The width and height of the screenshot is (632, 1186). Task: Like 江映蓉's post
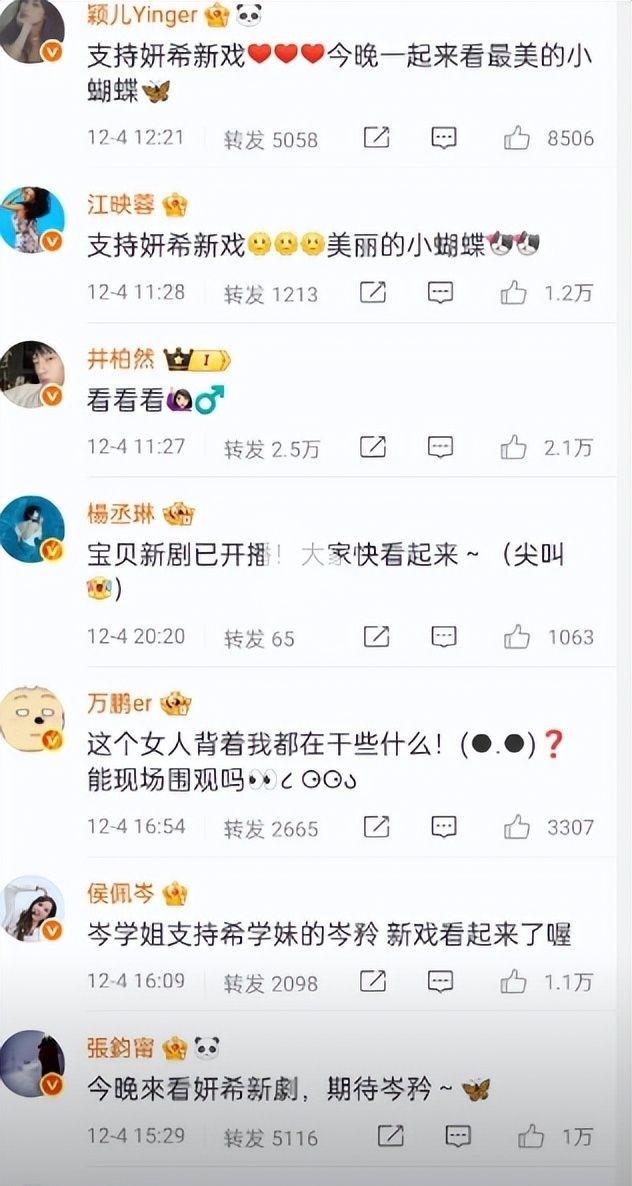pyautogui.click(x=514, y=292)
